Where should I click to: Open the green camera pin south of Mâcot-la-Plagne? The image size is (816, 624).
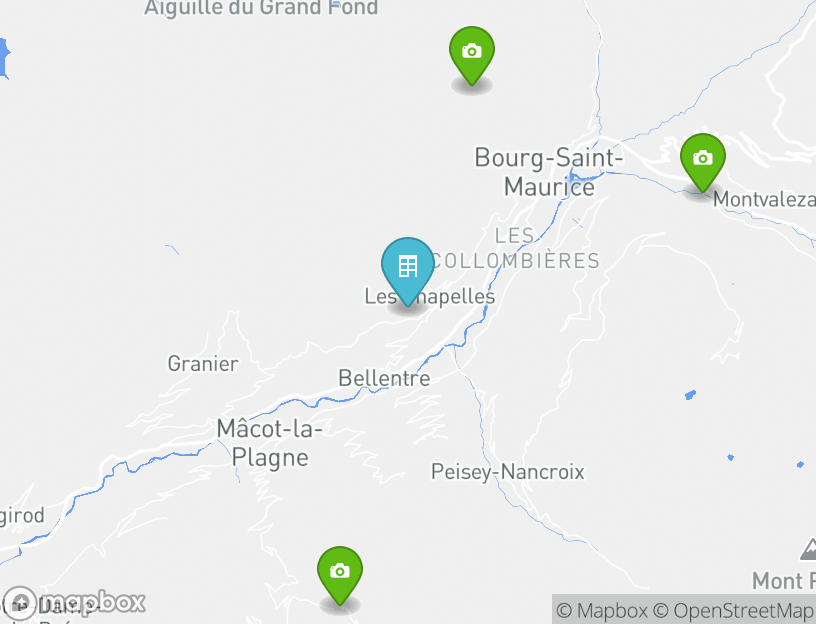[340, 573]
